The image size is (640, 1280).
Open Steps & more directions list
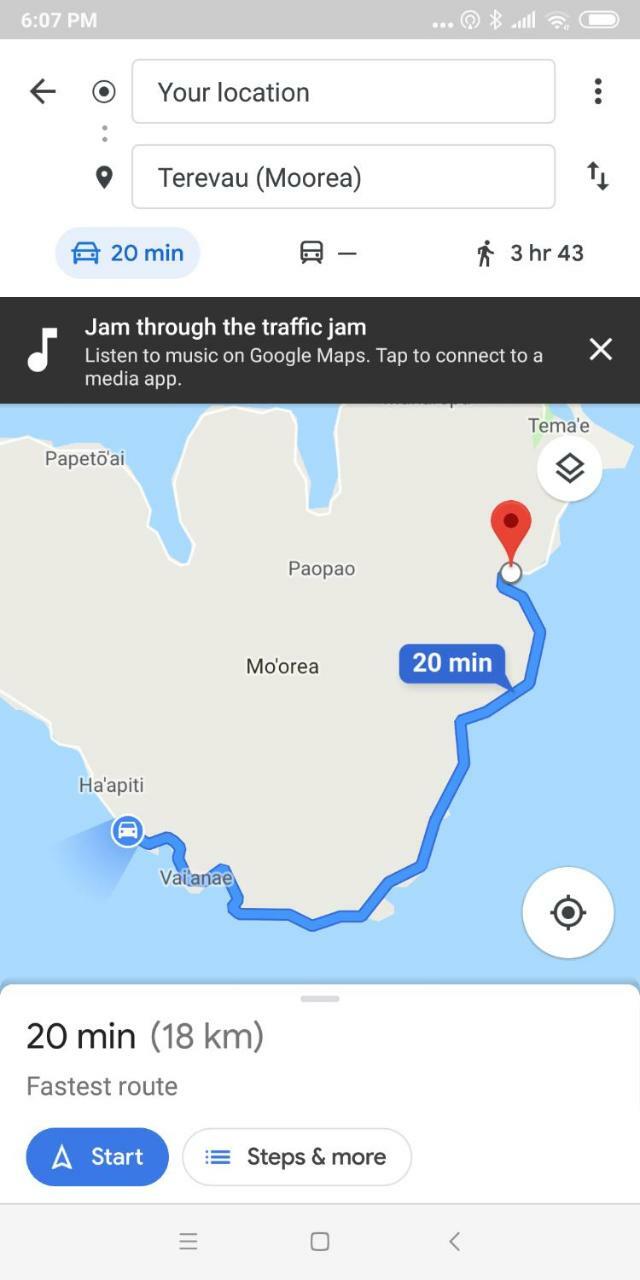(x=297, y=1157)
